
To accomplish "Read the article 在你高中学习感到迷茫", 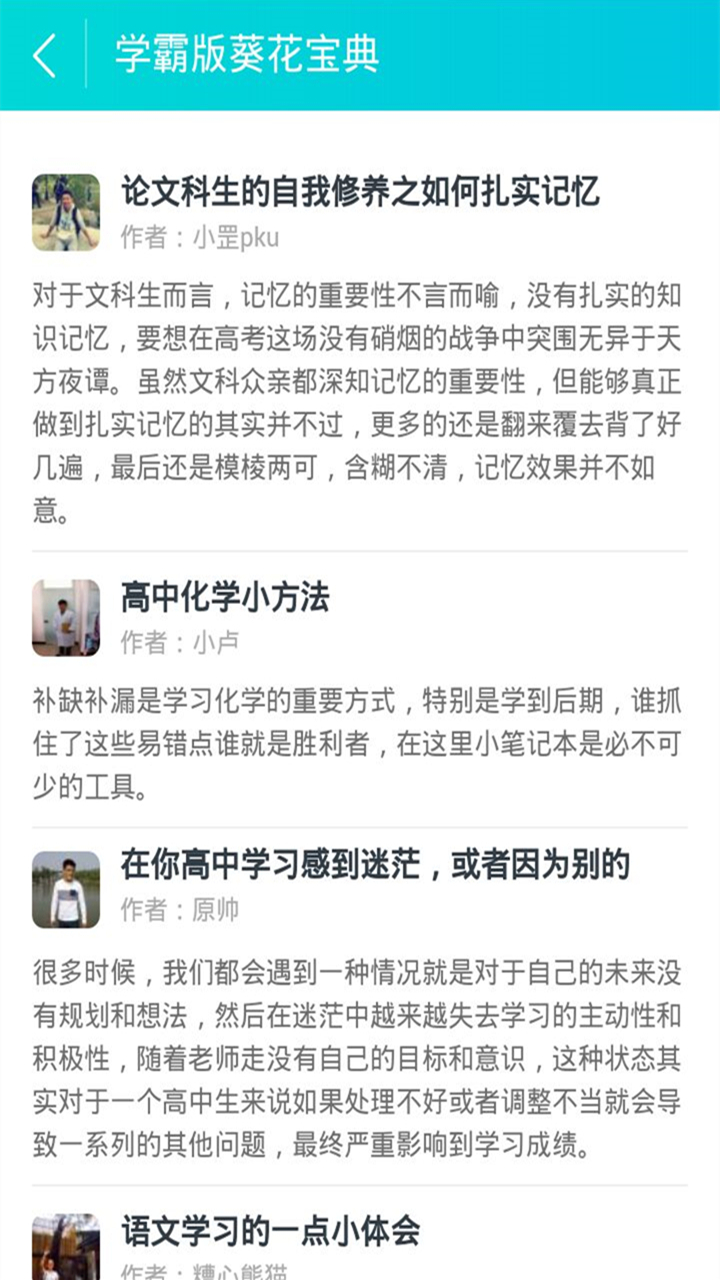I will tap(375, 865).
